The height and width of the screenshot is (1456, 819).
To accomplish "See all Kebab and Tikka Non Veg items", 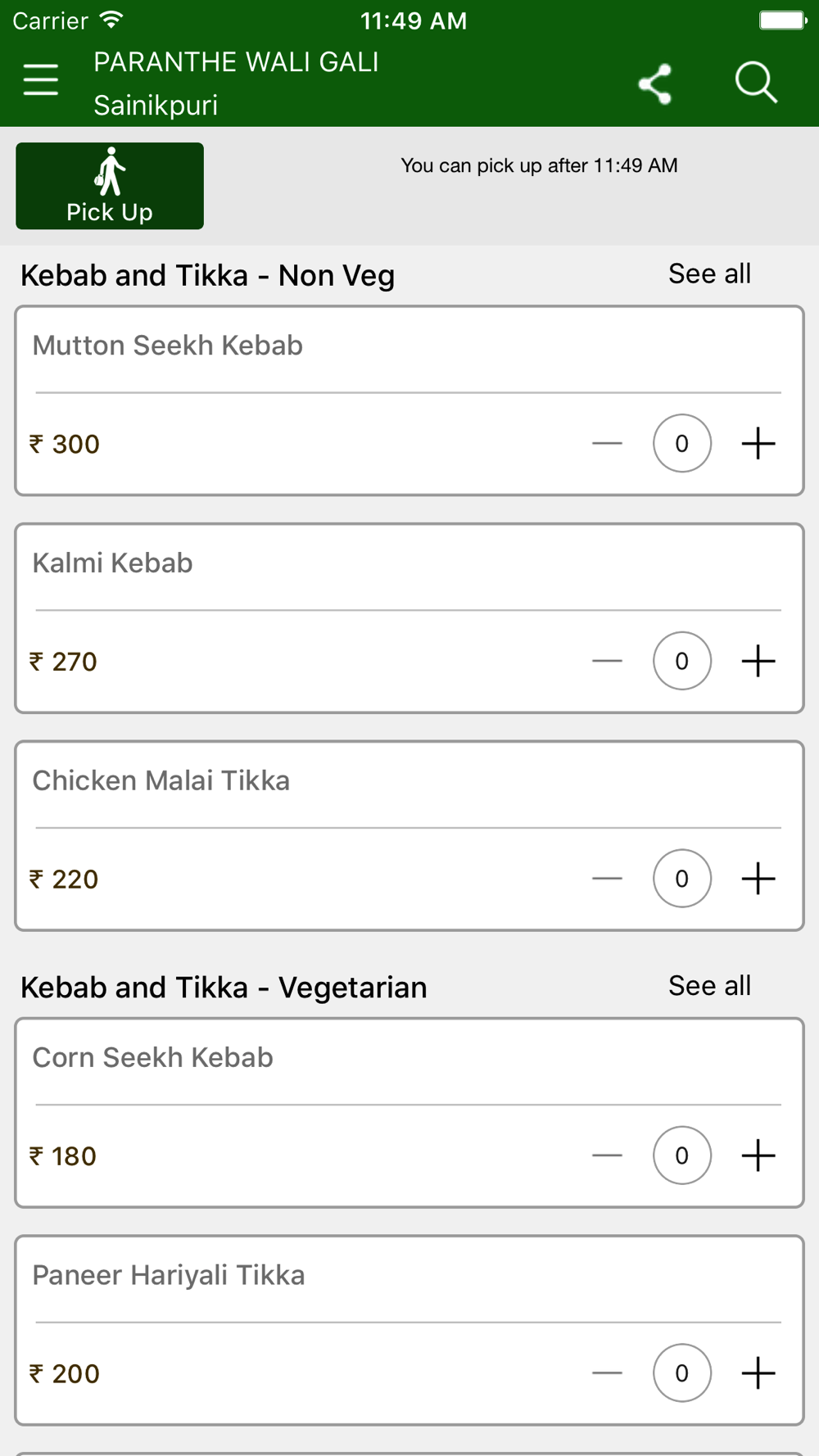I will click(709, 274).
